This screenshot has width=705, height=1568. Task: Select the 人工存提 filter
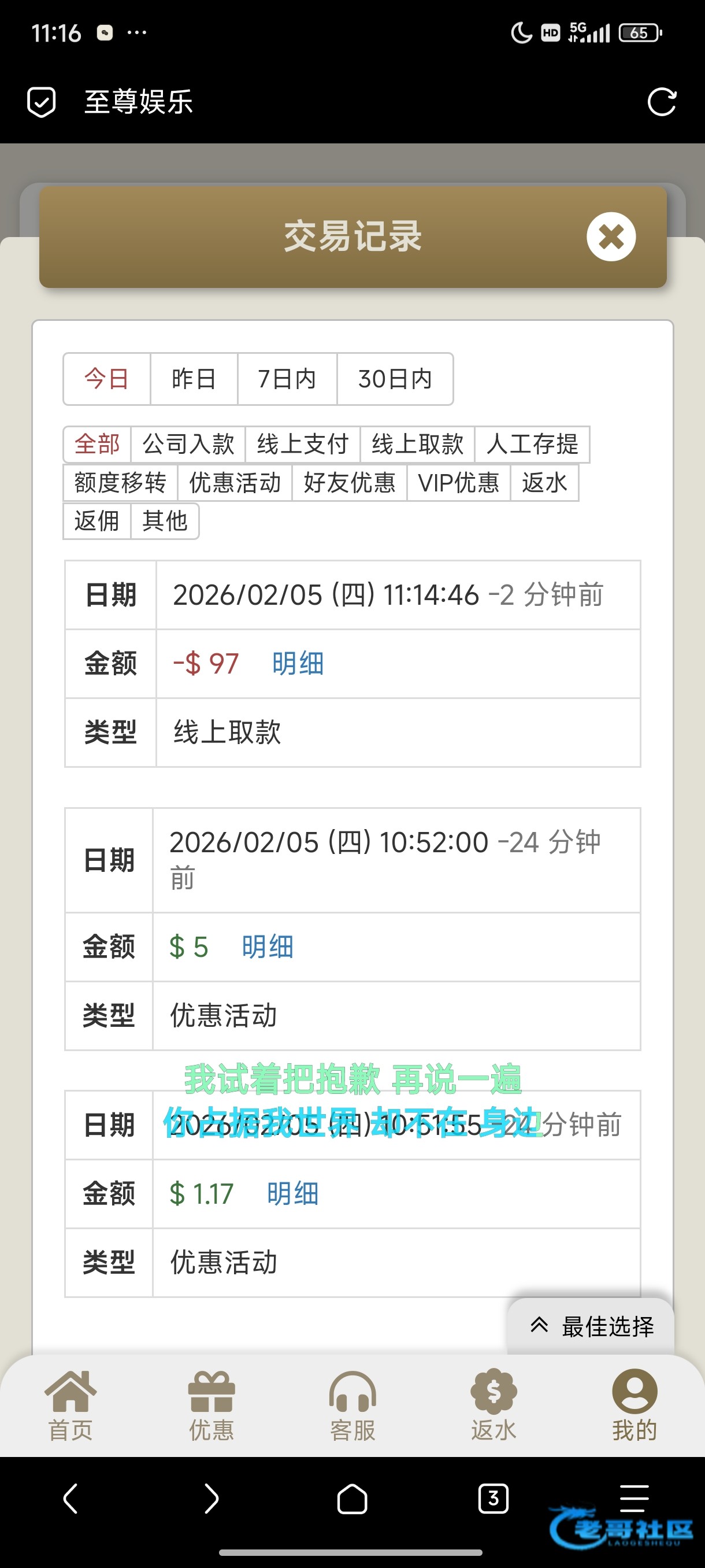pos(532,445)
